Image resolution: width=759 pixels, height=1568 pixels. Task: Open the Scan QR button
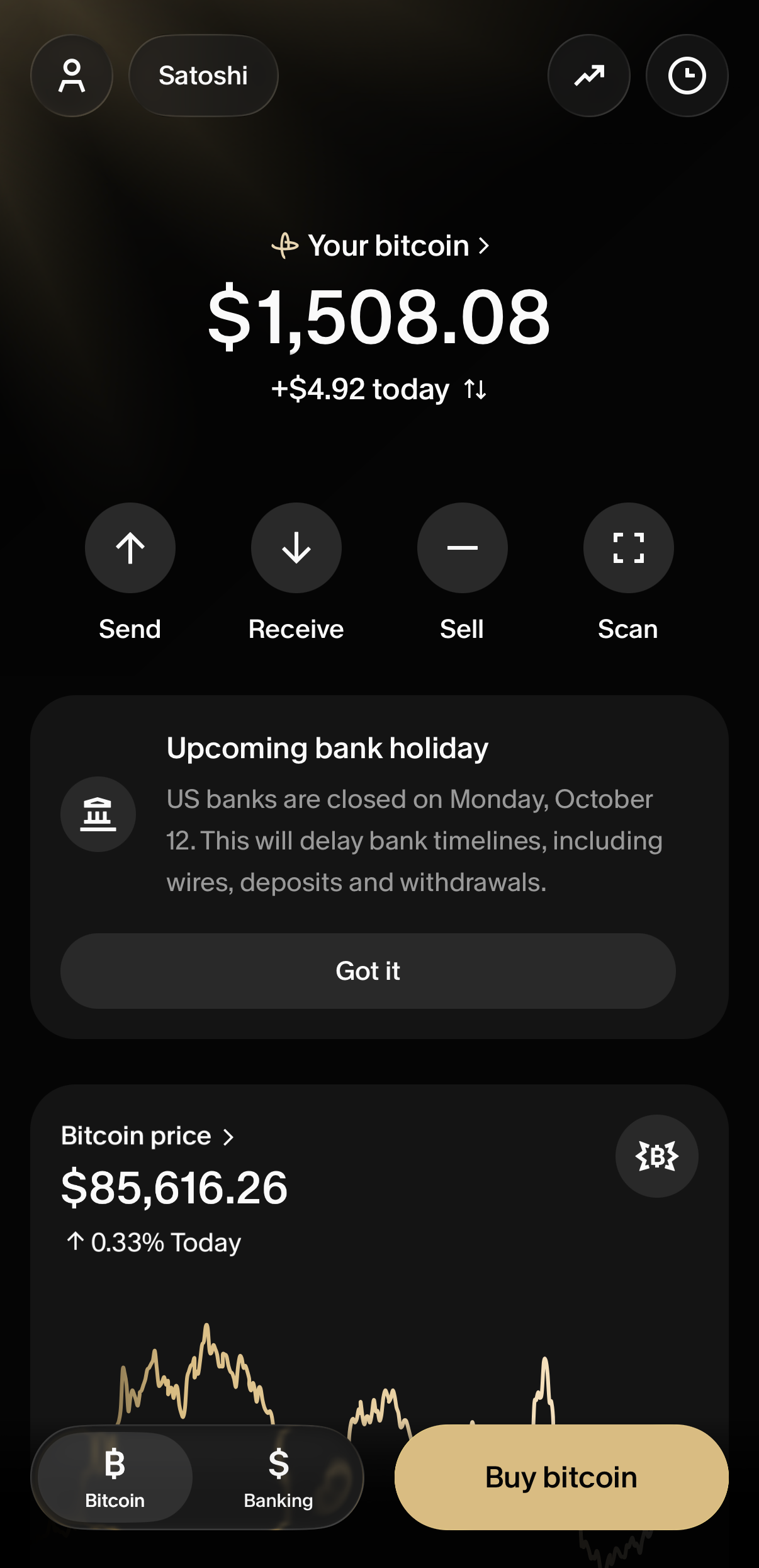tap(629, 548)
